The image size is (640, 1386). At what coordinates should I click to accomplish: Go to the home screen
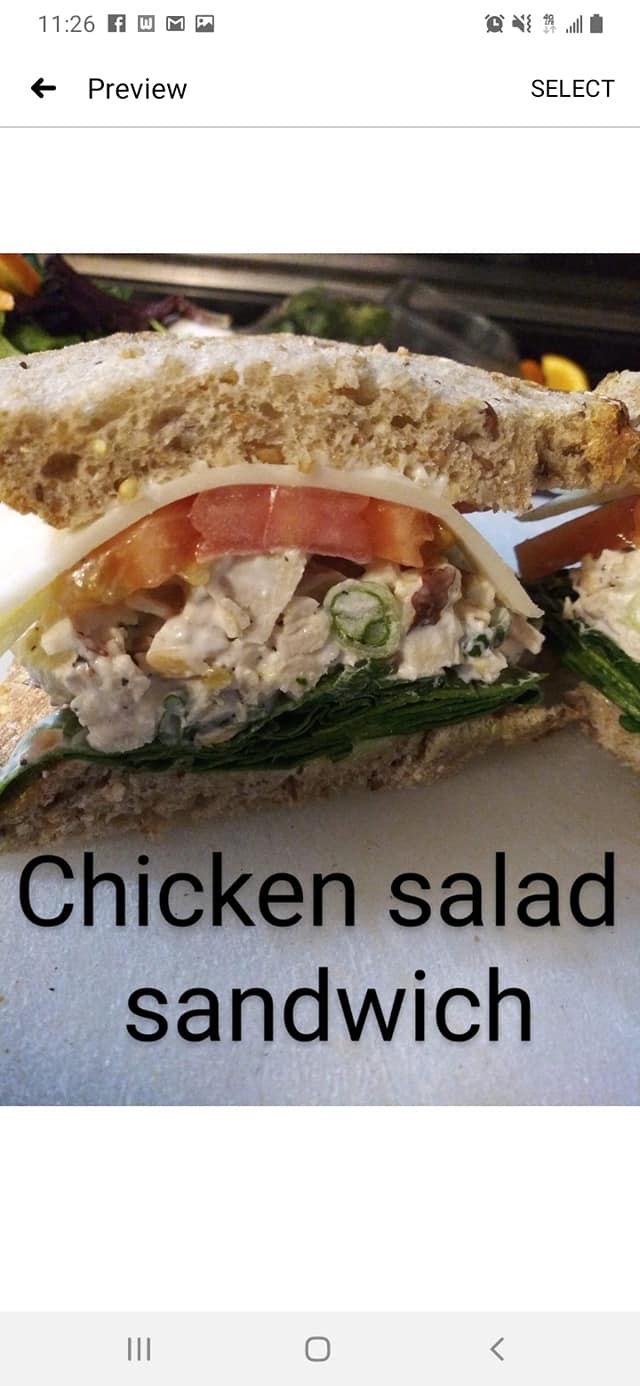(x=318, y=1349)
